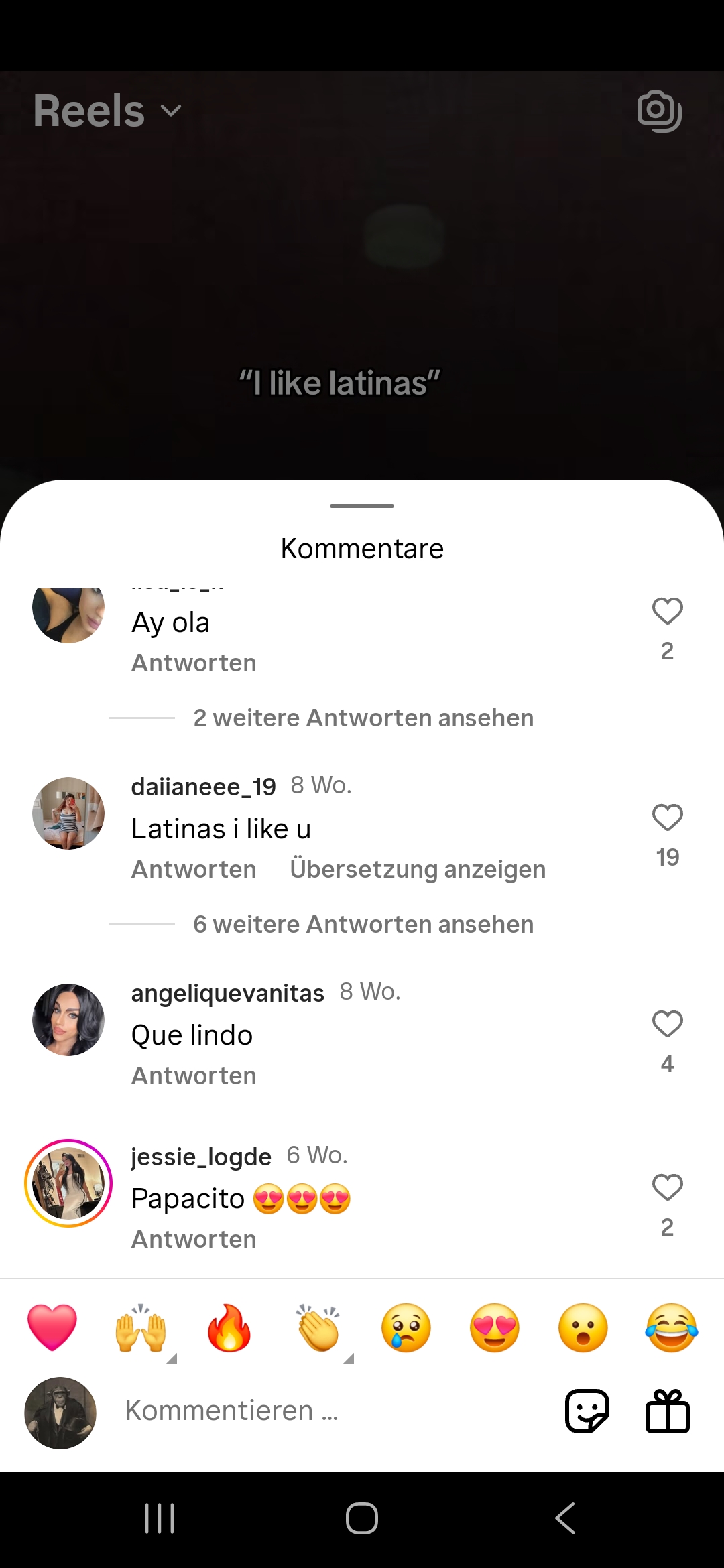Open the Reels dropdown

[x=107, y=111]
